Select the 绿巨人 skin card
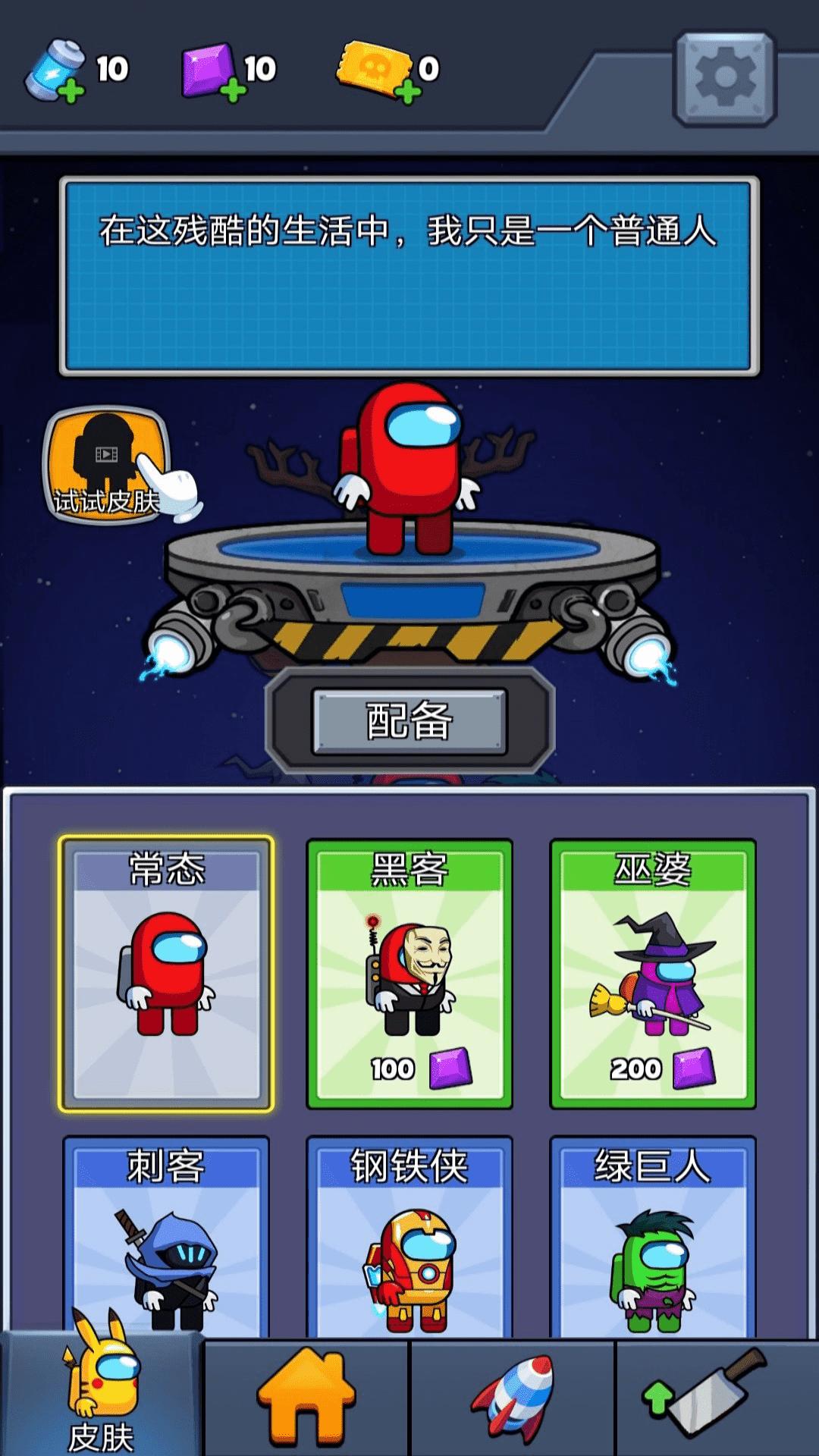 click(x=653, y=1236)
